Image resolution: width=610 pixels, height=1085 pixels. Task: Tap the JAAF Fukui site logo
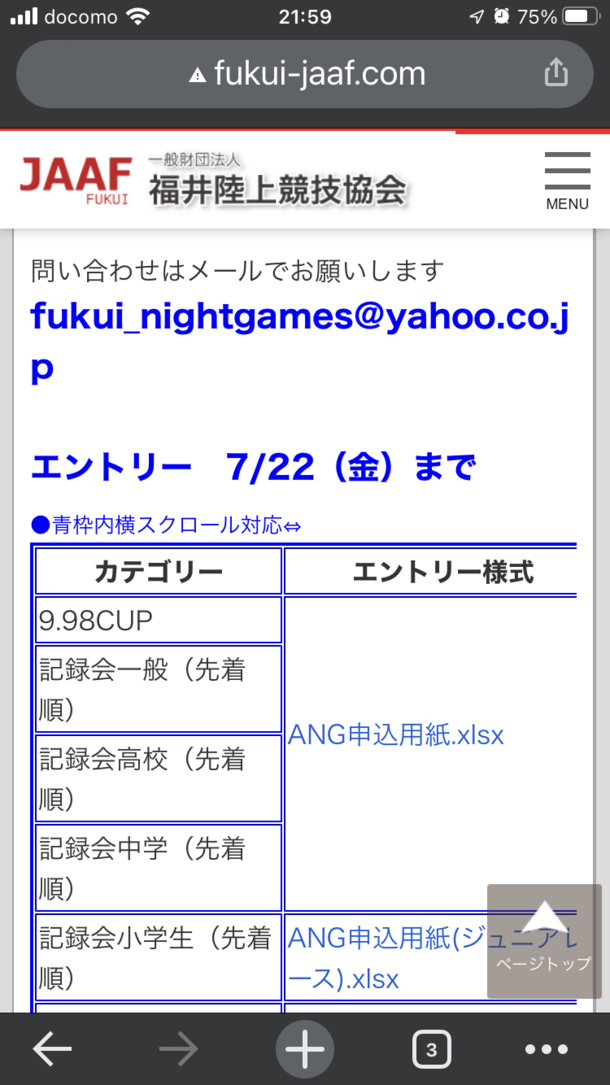(213, 181)
